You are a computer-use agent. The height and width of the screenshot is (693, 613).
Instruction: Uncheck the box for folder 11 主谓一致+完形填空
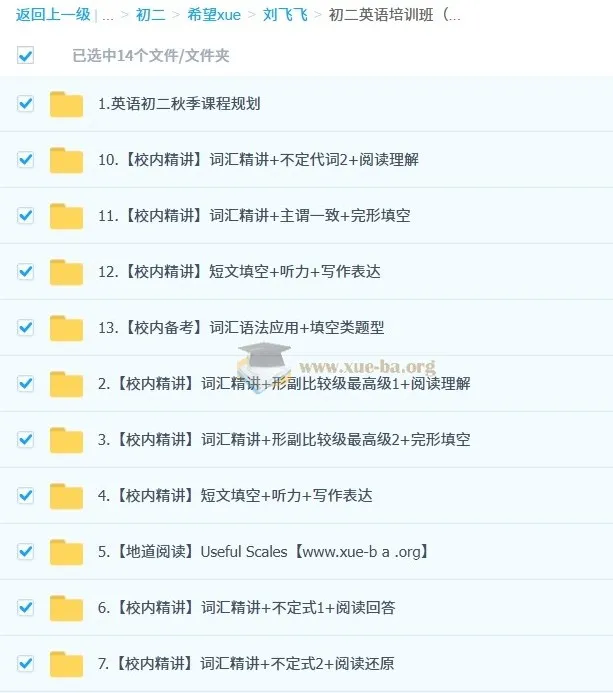[26, 215]
